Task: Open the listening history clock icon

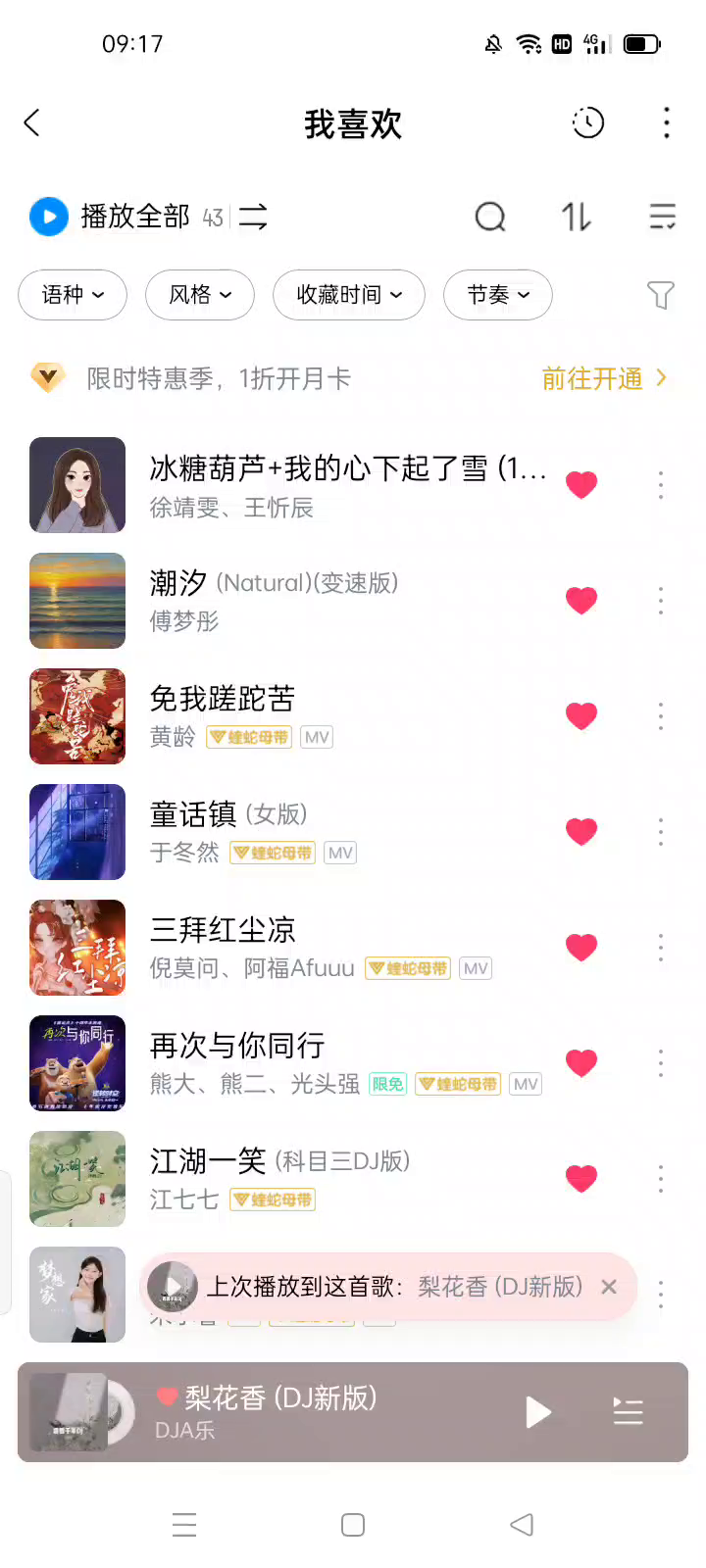Action: 588,123
